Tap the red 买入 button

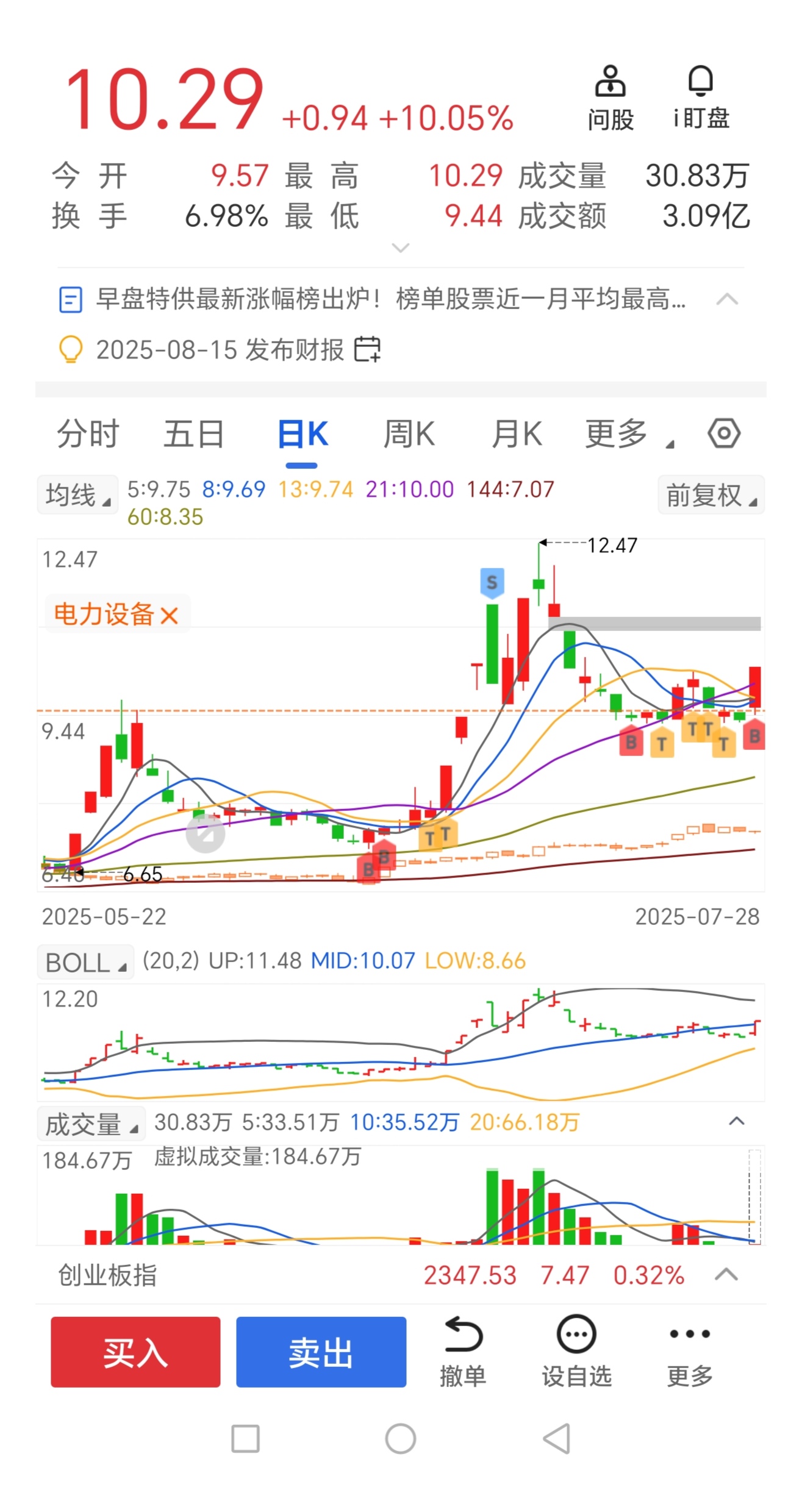pos(135,1352)
